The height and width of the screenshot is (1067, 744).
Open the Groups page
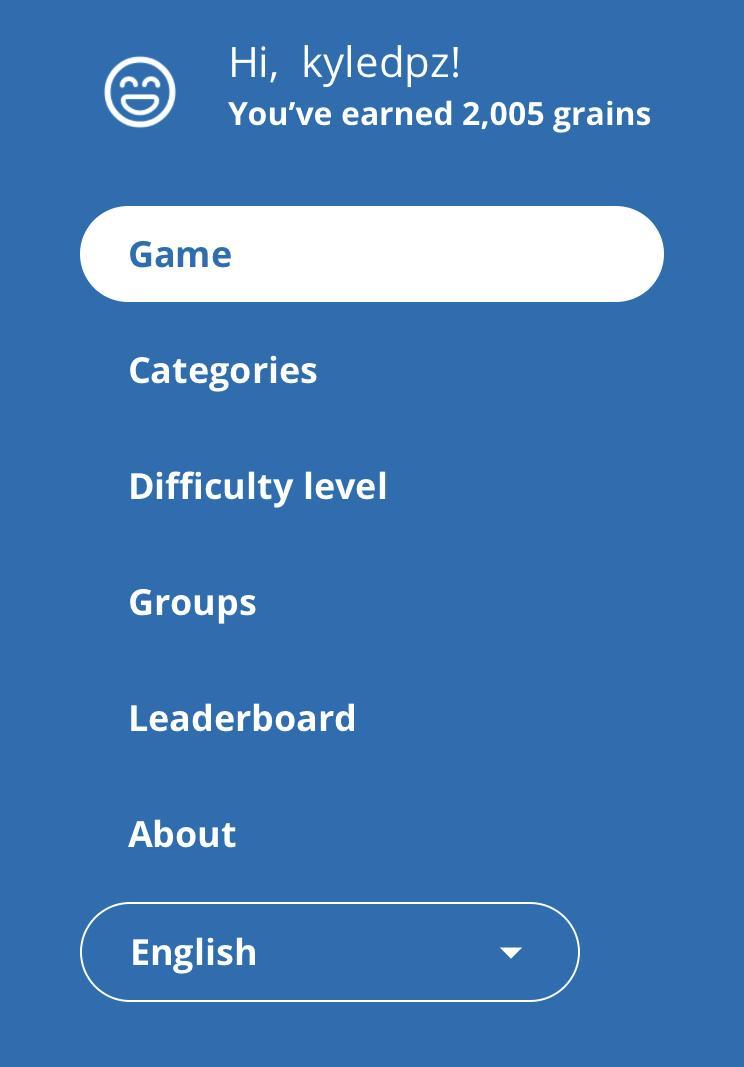pyautogui.click(x=192, y=602)
